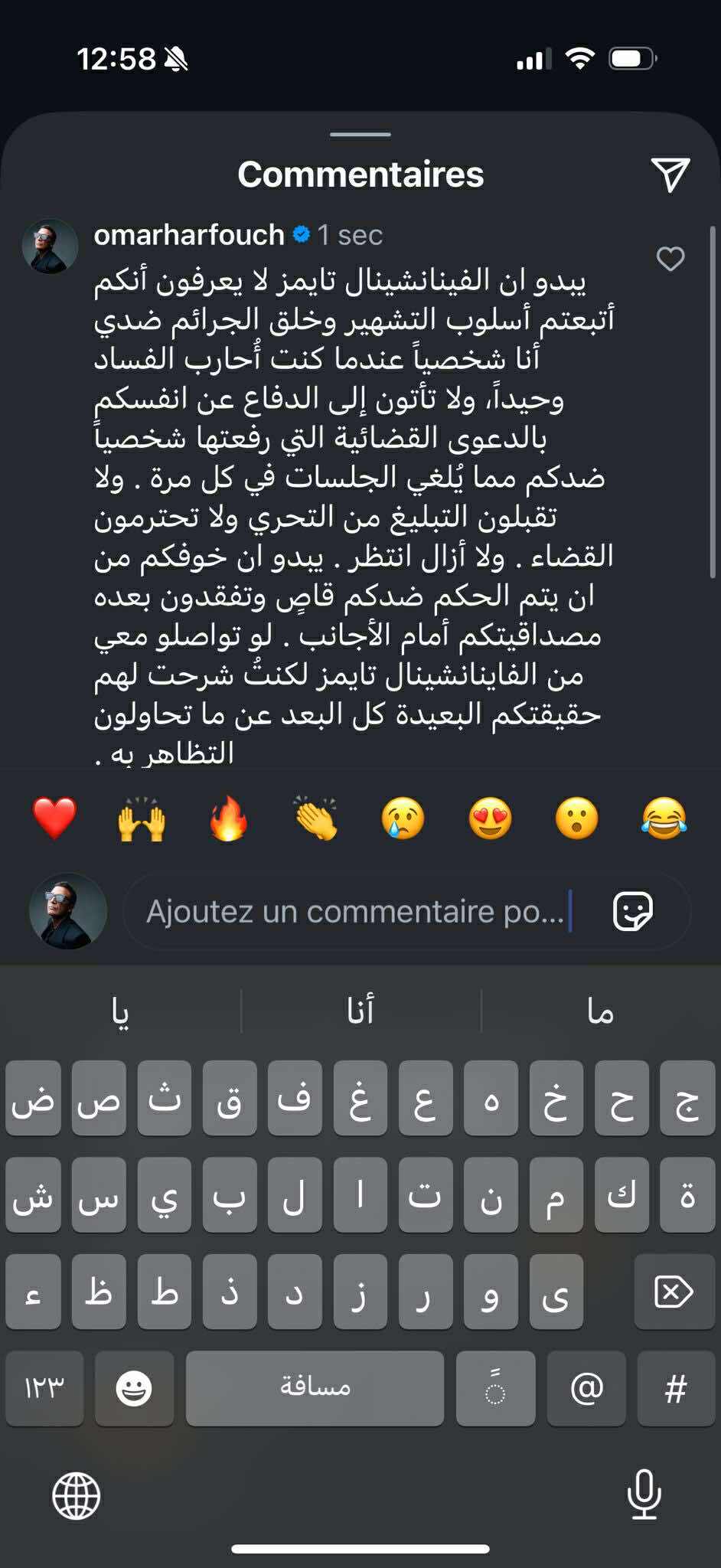Viewport: 721px width, 1568px height.
Task: Insert the surprised face emoji
Action: pyautogui.click(x=576, y=818)
